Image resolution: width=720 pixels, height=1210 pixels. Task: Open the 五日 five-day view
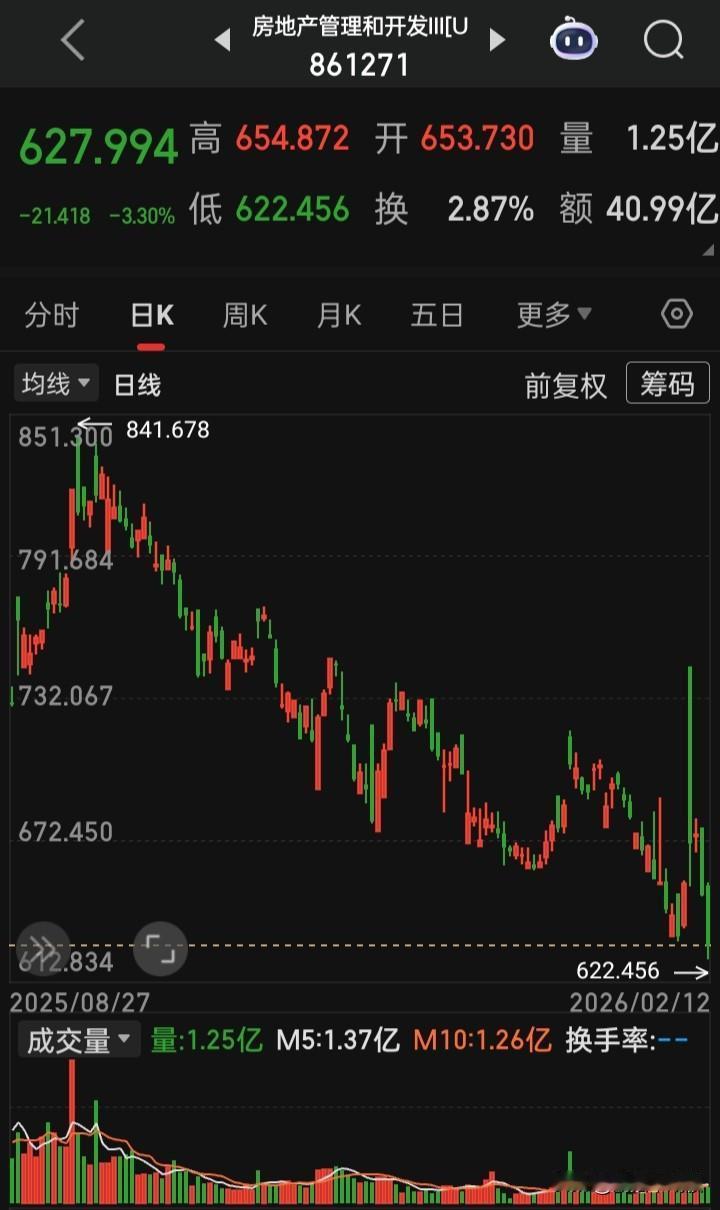435,315
